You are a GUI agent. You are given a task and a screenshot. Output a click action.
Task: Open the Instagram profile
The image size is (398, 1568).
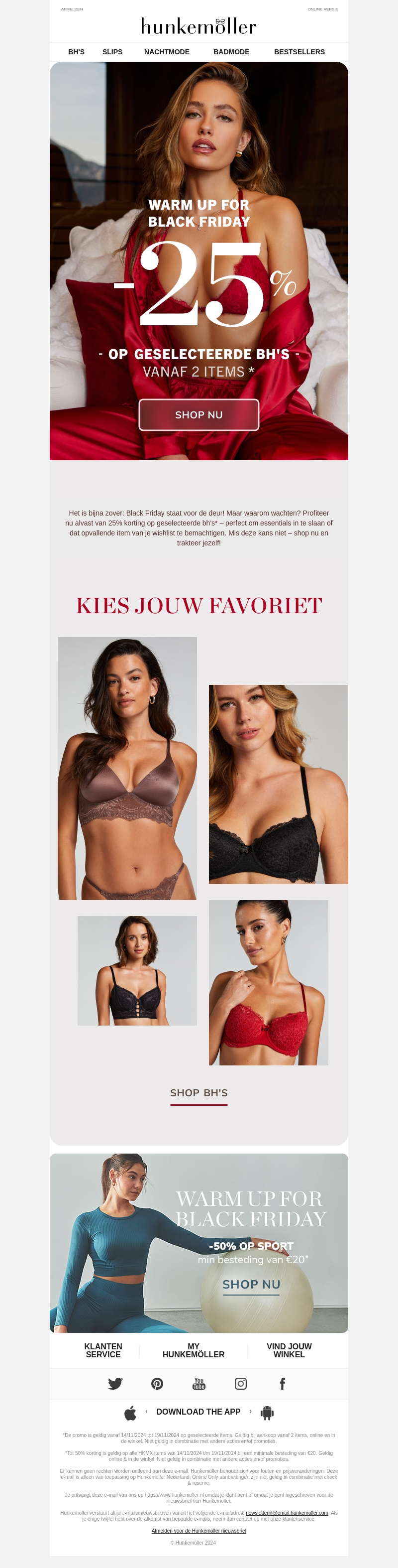pyautogui.click(x=241, y=1384)
